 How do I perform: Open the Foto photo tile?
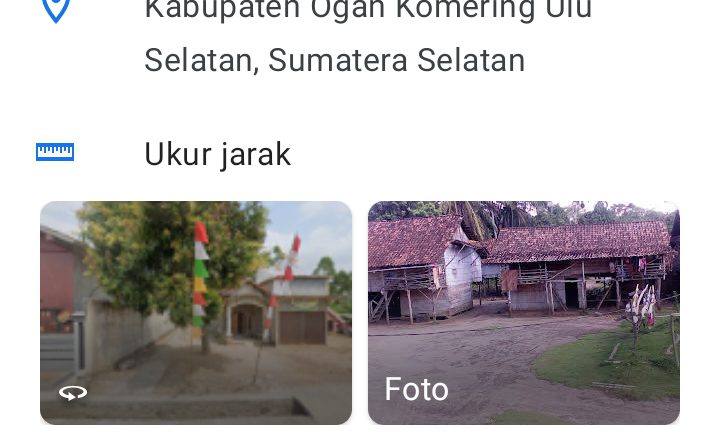coord(523,312)
